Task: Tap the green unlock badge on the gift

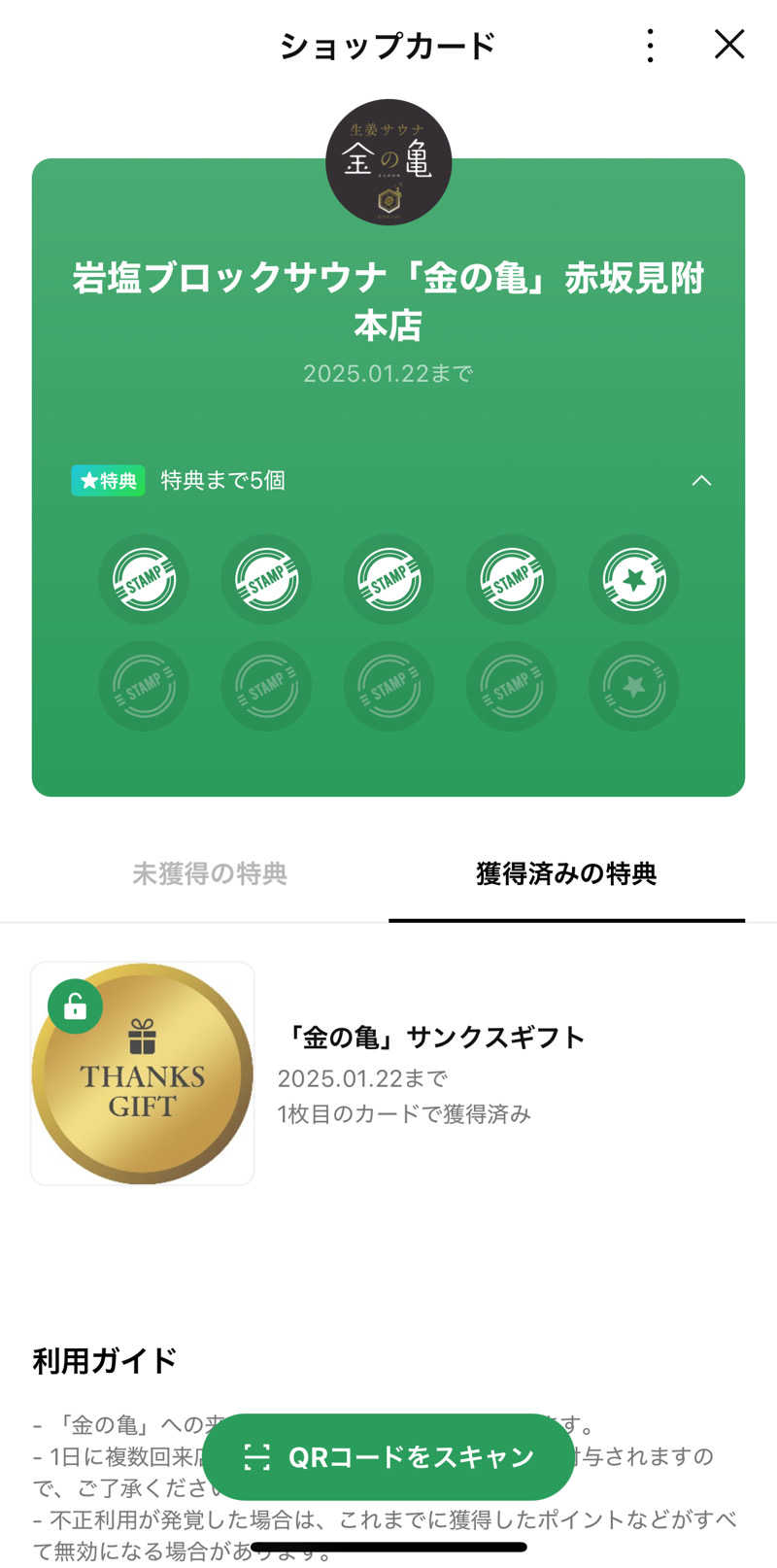Action: click(x=74, y=1007)
